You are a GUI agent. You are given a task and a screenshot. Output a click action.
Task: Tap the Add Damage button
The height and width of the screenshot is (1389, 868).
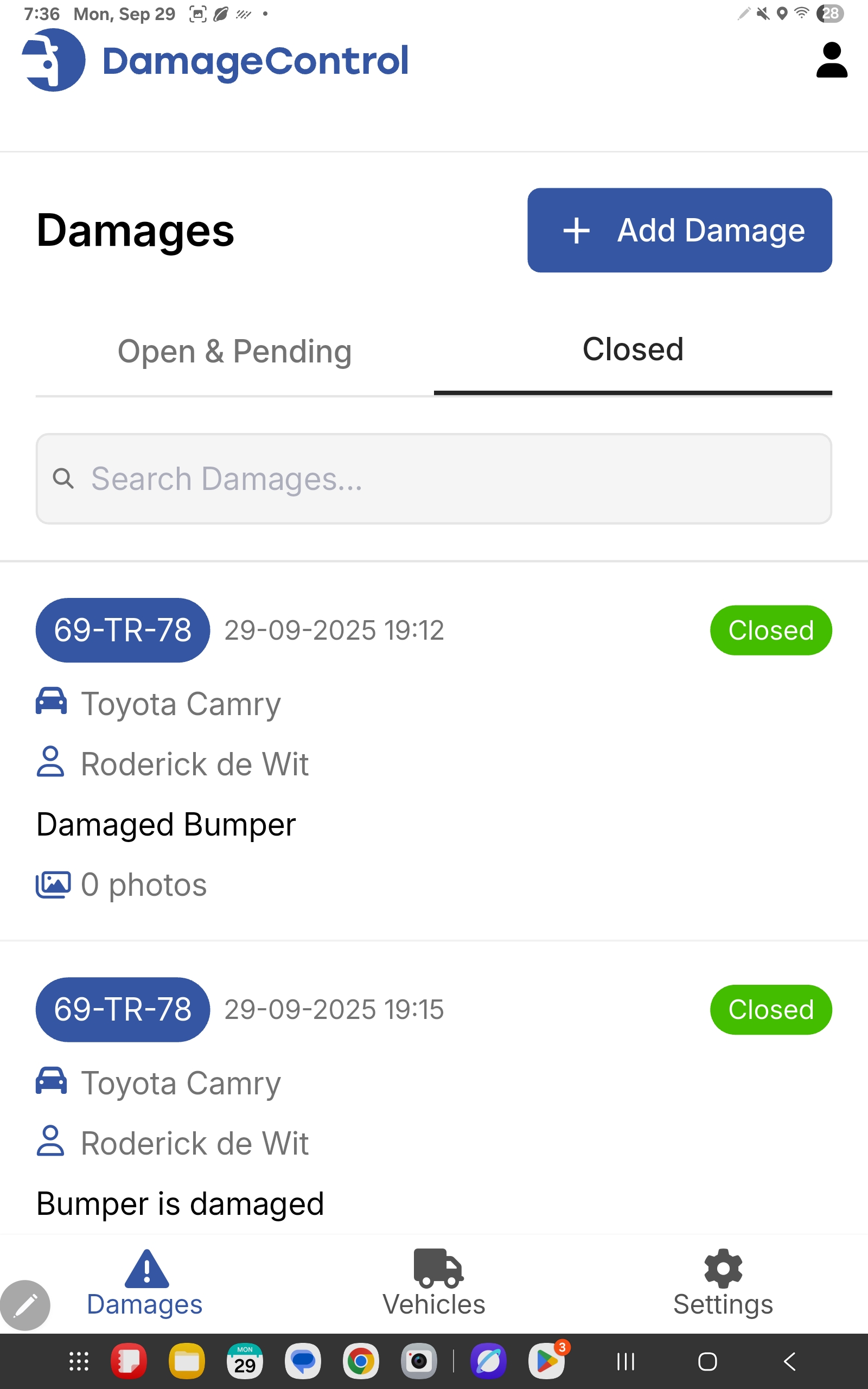pos(679,230)
